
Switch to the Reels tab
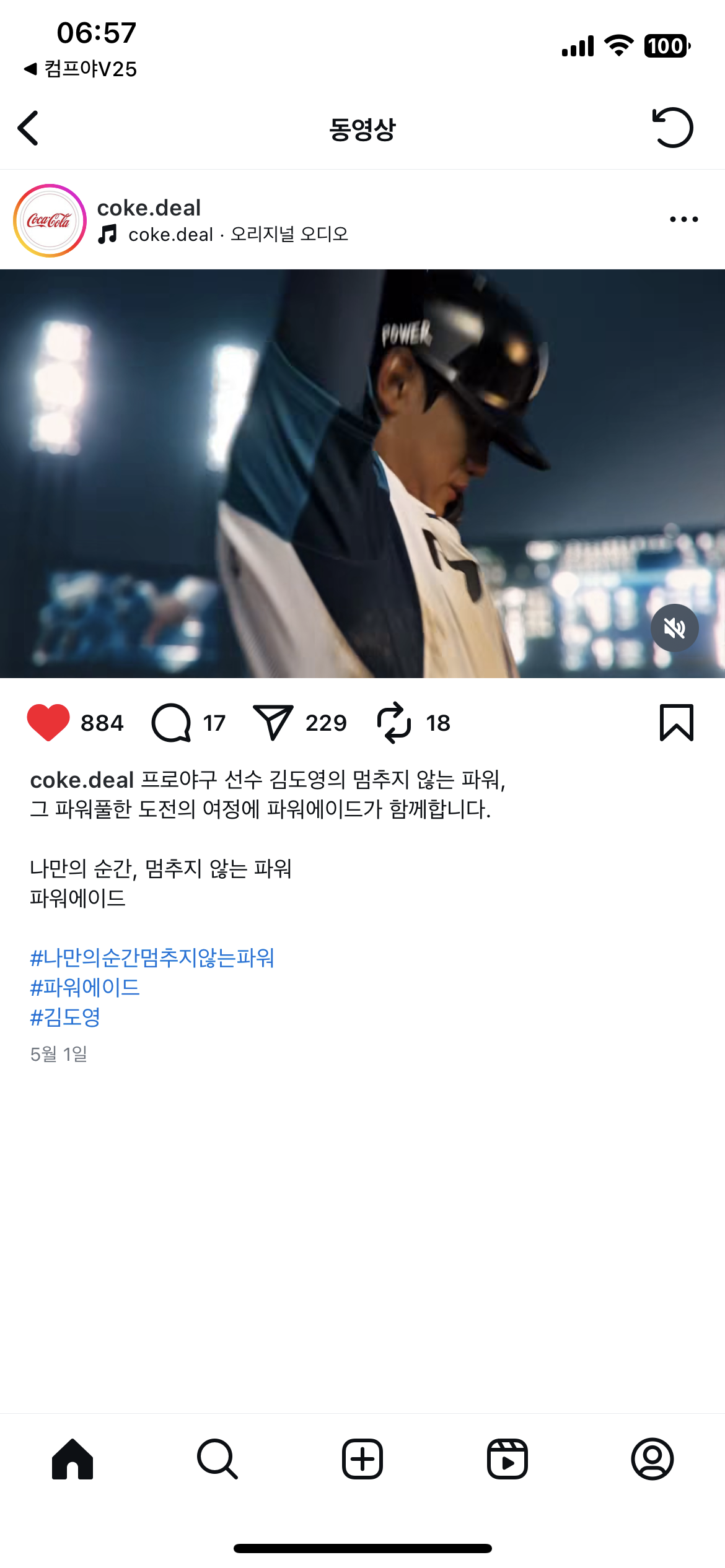click(x=507, y=1459)
